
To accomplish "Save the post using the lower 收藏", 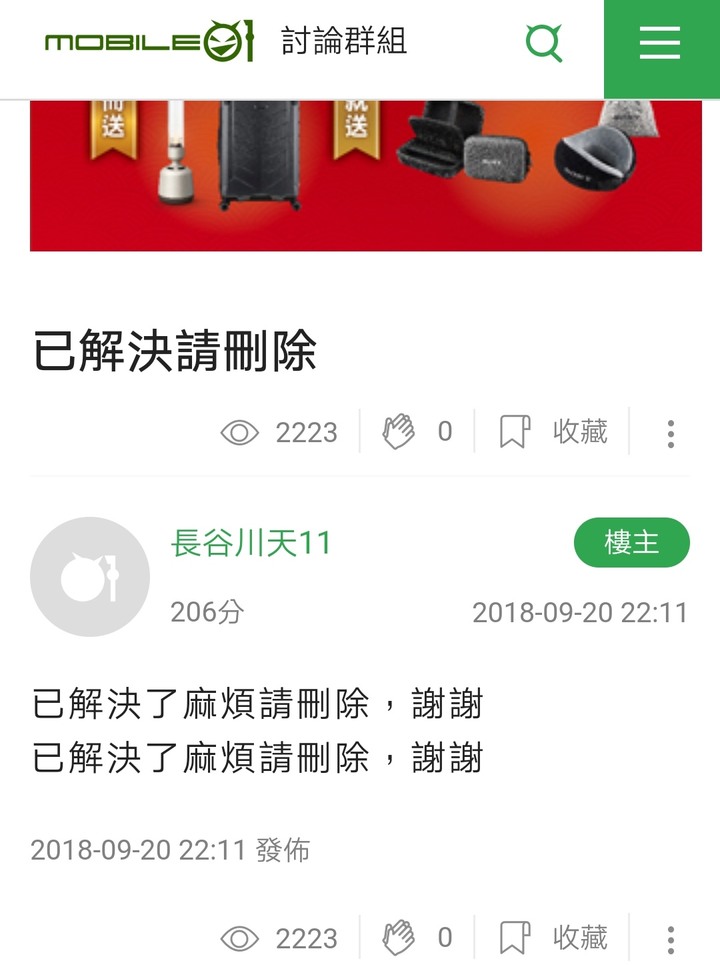I will (x=555, y=938).
